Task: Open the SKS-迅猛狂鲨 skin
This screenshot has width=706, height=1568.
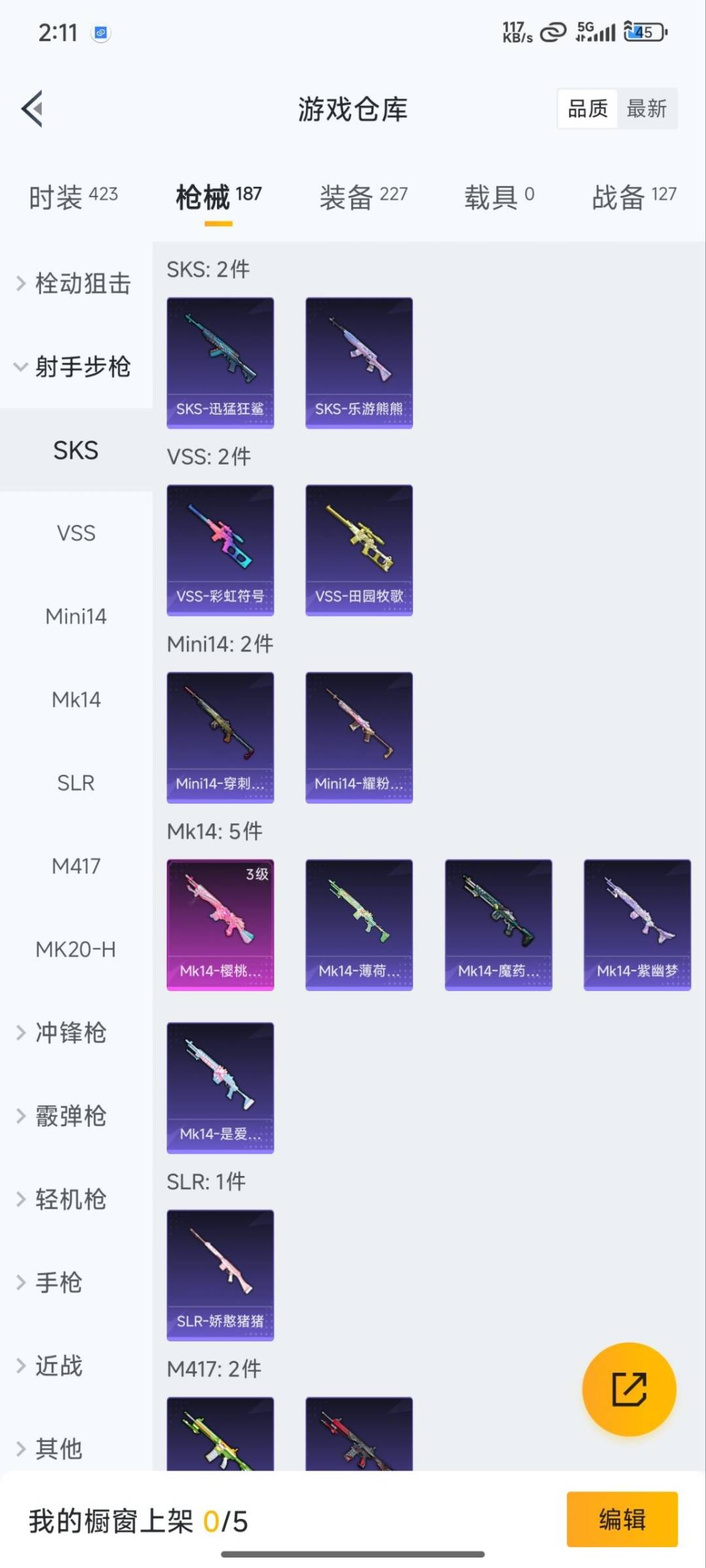Action: coord(220,363)
